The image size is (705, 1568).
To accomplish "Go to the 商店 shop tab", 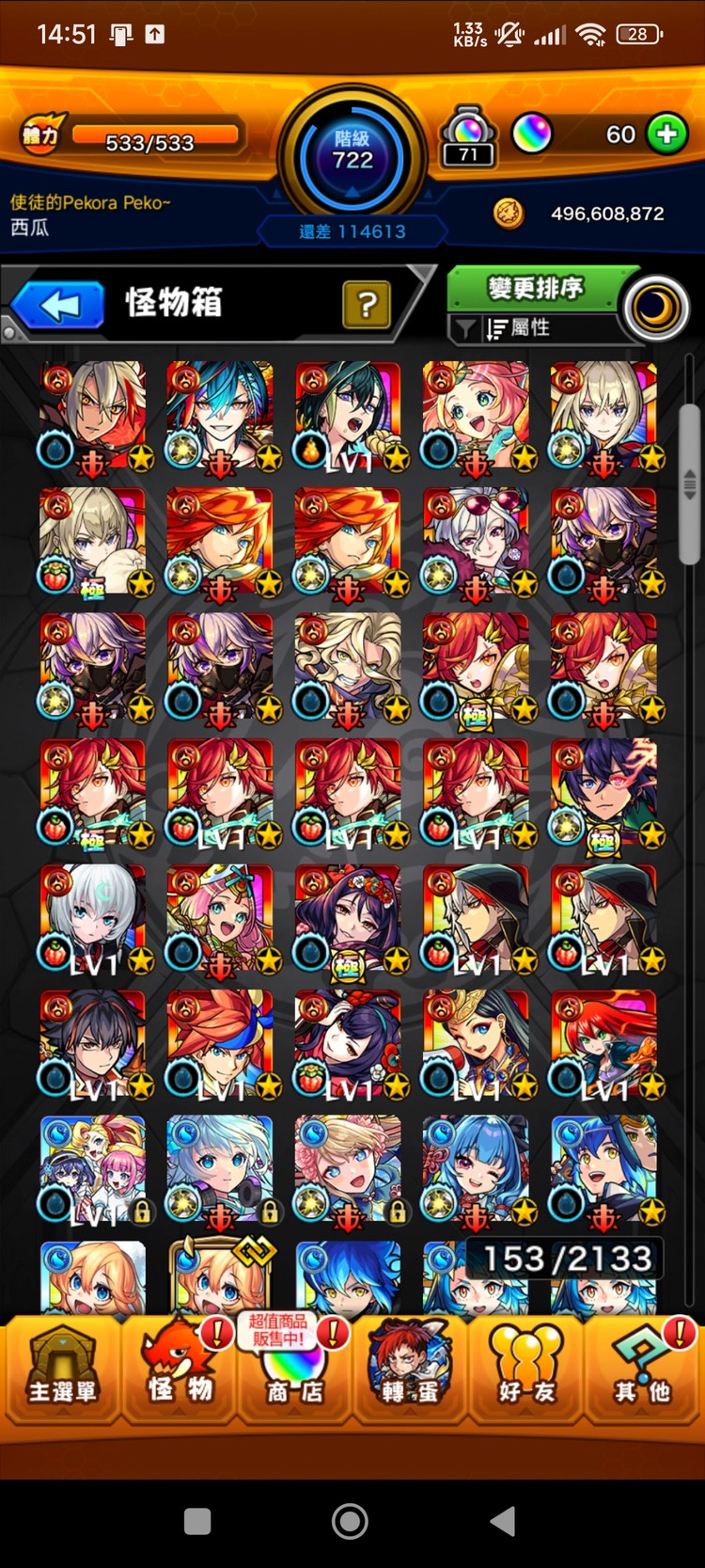I will (x=294, y=1370).
